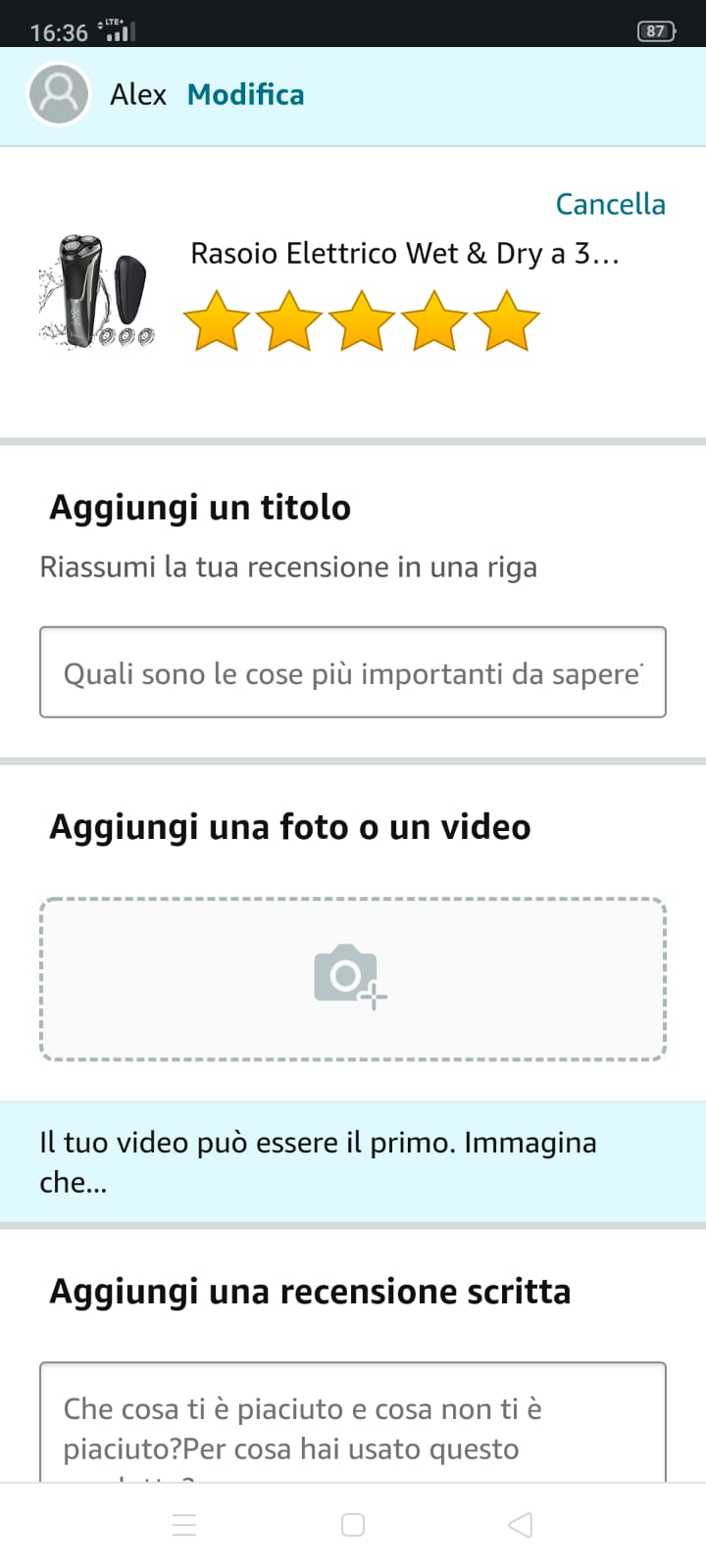This screenshot has height=1568, width=706.
Task: Set rating to one star
Action: (x=217, y=321)
